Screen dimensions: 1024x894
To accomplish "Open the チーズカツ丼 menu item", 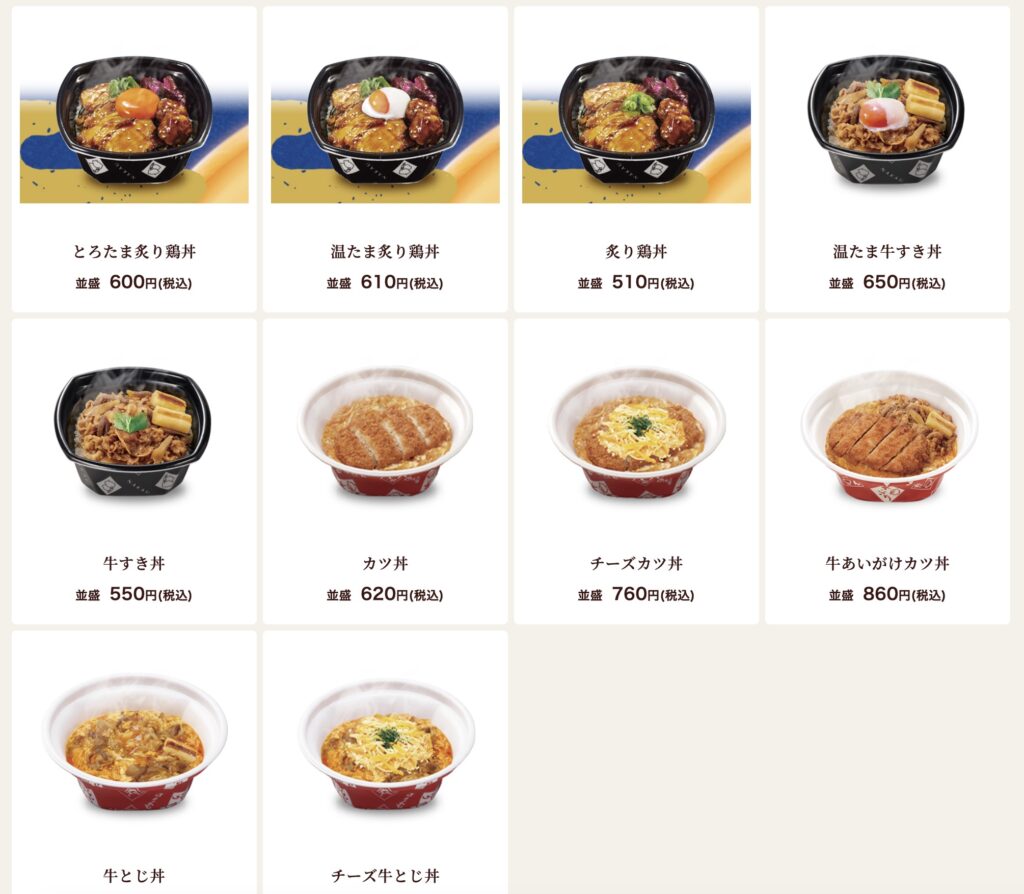I will (x=636, y=472).
